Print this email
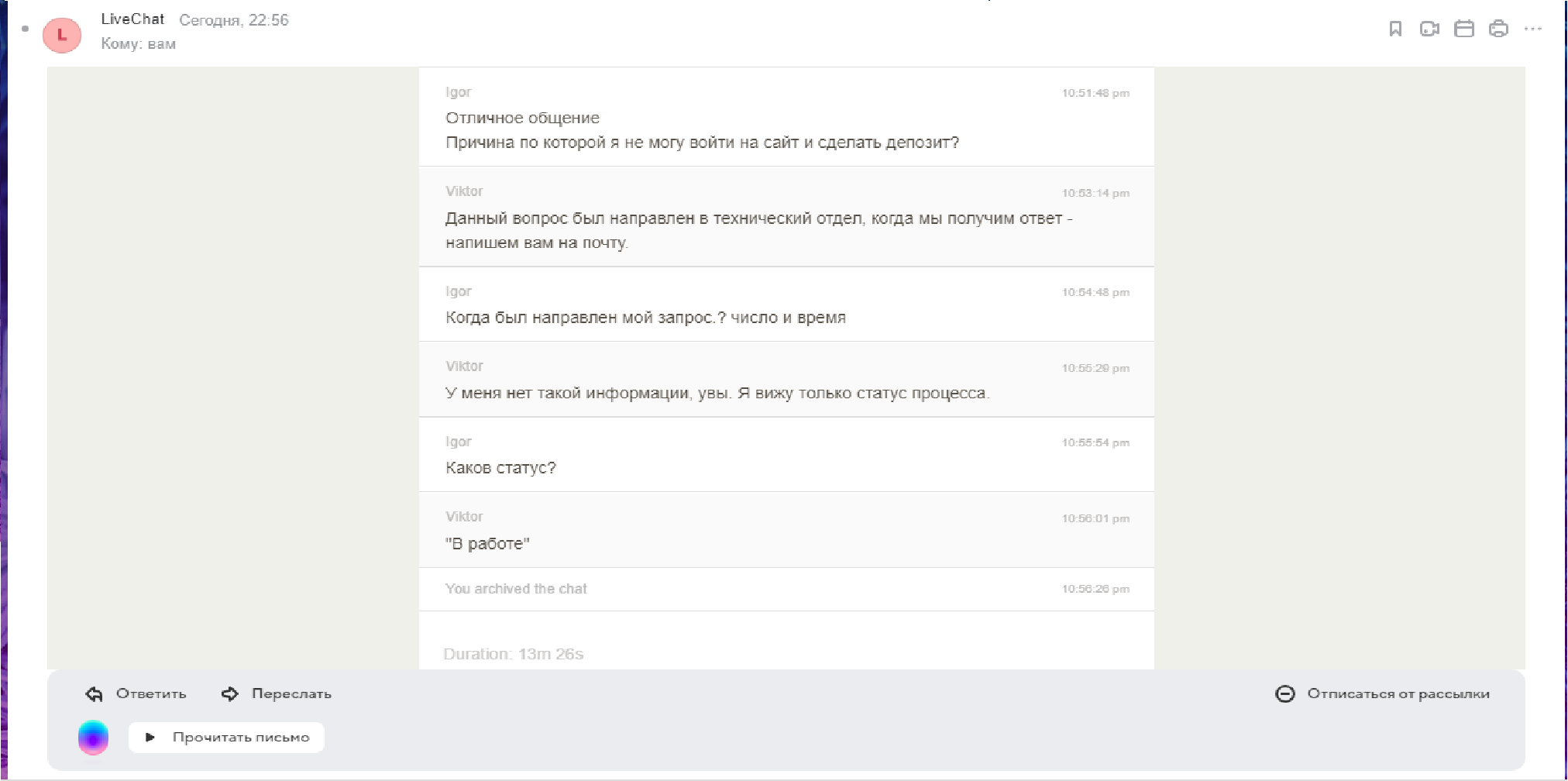Screen dimensions: 1568x781 coord(1498,29)
